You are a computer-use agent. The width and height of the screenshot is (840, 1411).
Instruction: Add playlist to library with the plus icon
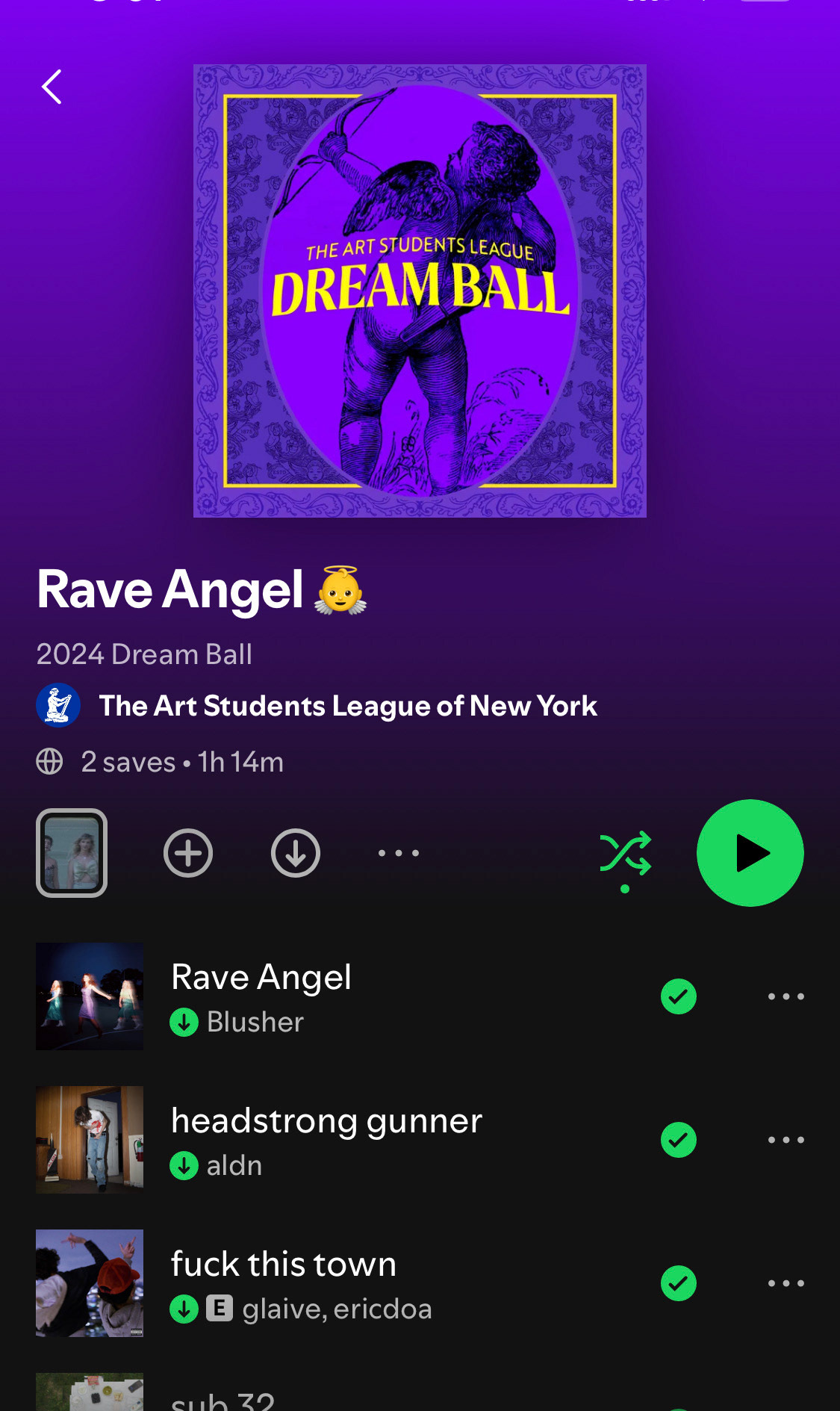pyautogui.click(x=188, y=853)
